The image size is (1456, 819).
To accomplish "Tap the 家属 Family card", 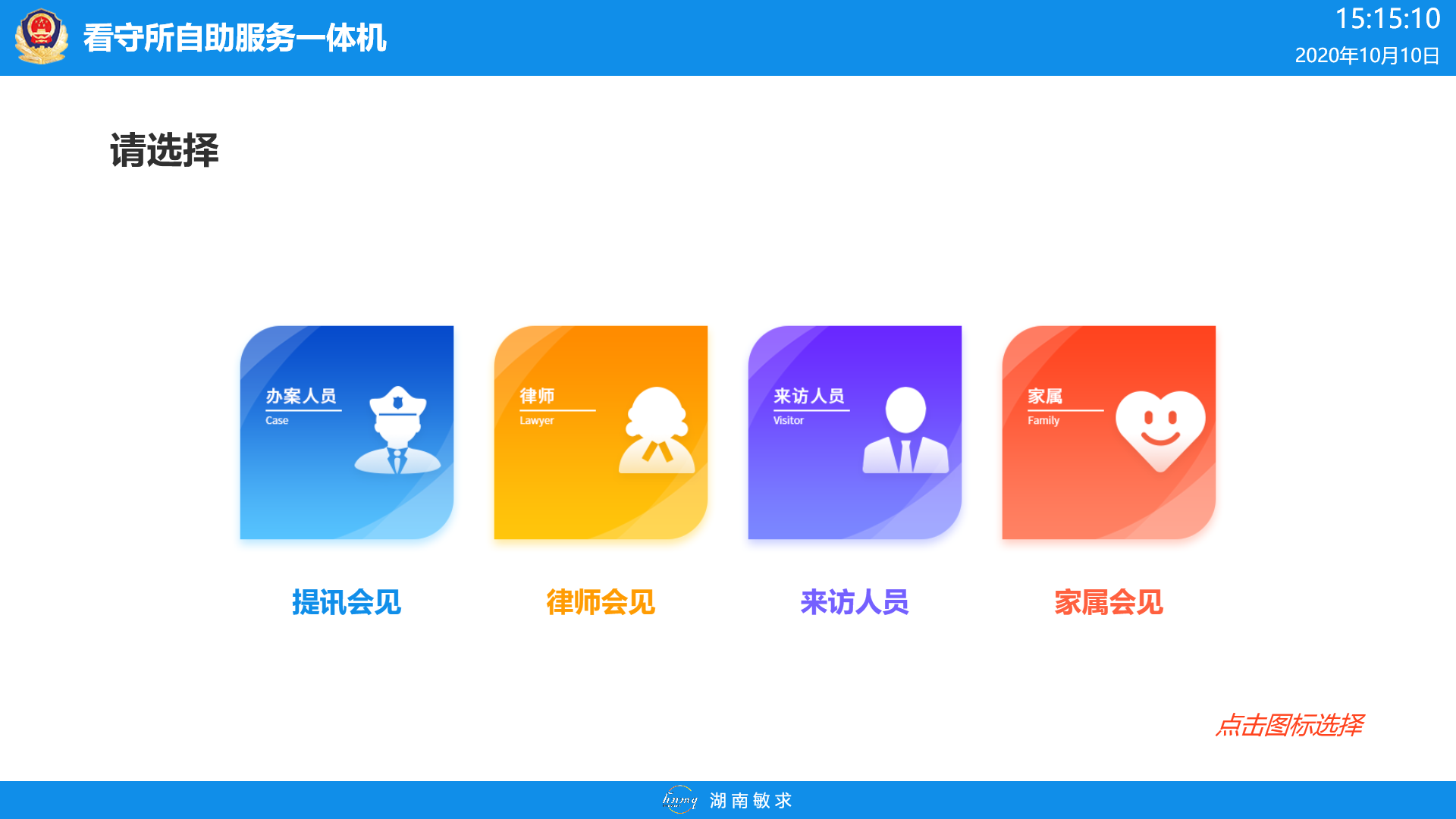I will pyautogui.click(x=1109, y=432).
